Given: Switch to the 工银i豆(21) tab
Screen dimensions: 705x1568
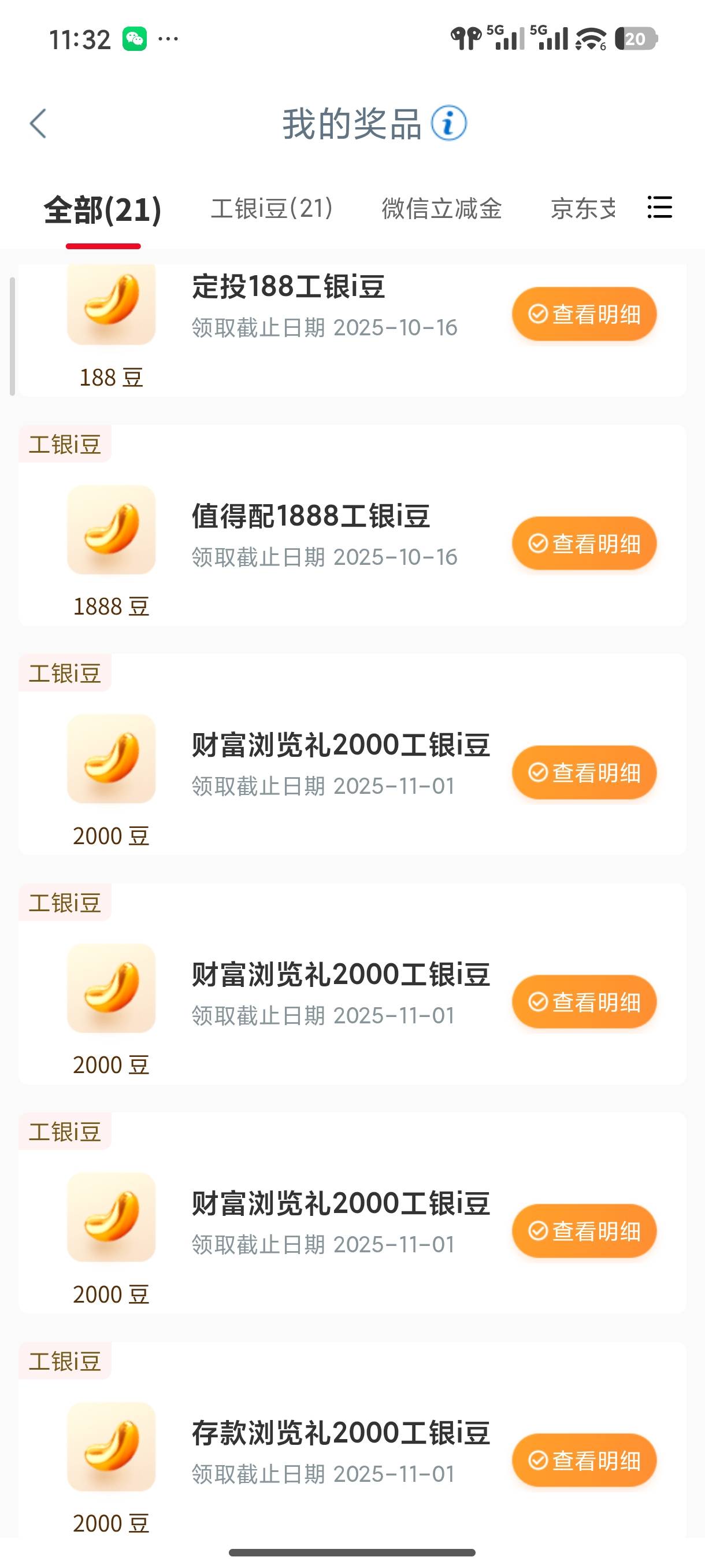Looking at the screenshot, I should pos(271,209).
